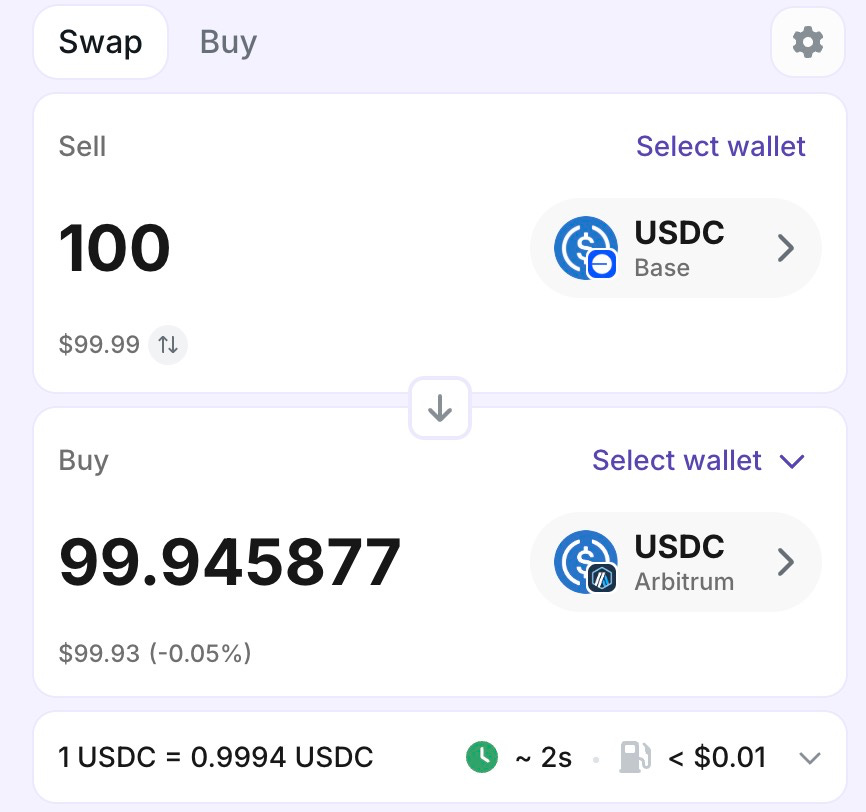
Task: Toggle the $99.99 currency display switch
Action: pyautogui.click(x=168, y=345)
